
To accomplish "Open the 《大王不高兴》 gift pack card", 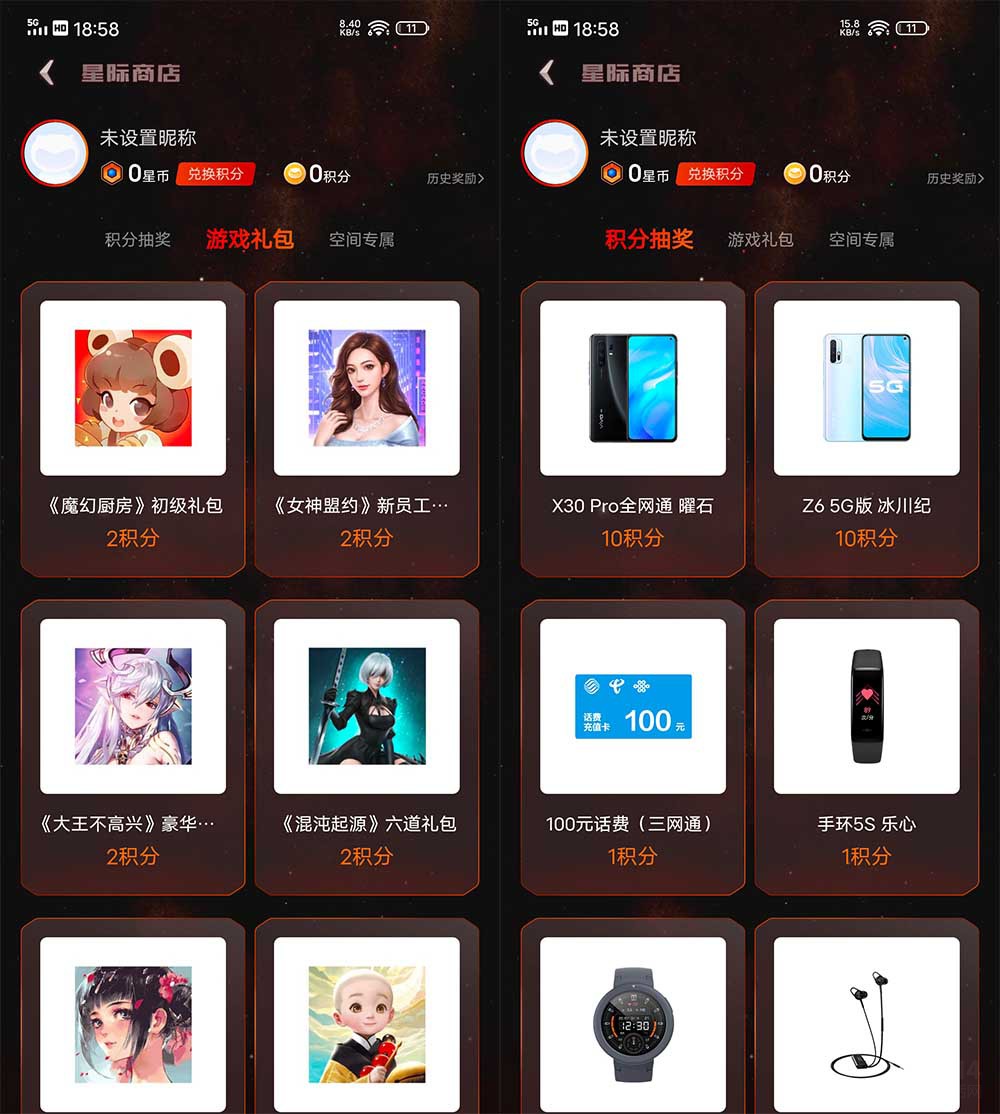I will (x=133, y=748).
